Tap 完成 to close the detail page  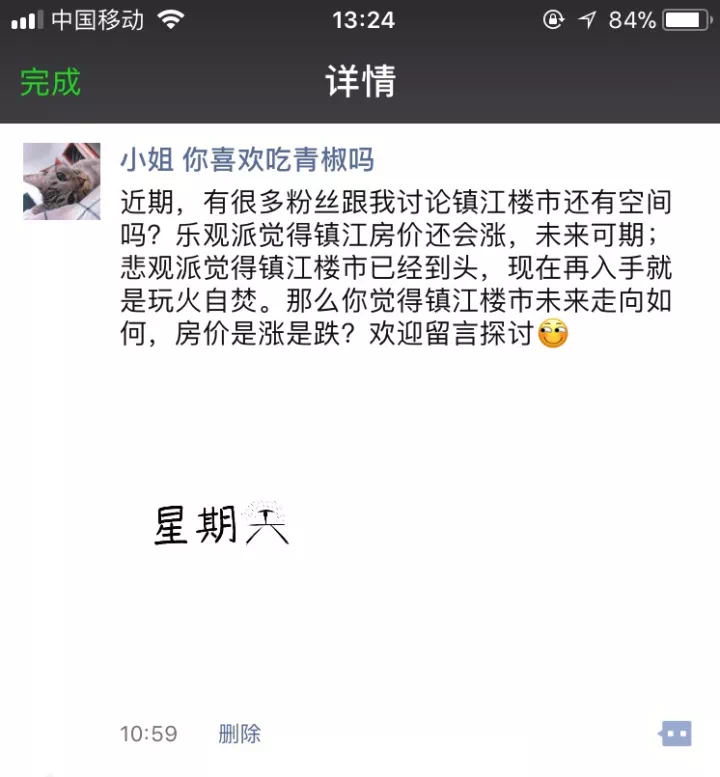tap(50, 81)
